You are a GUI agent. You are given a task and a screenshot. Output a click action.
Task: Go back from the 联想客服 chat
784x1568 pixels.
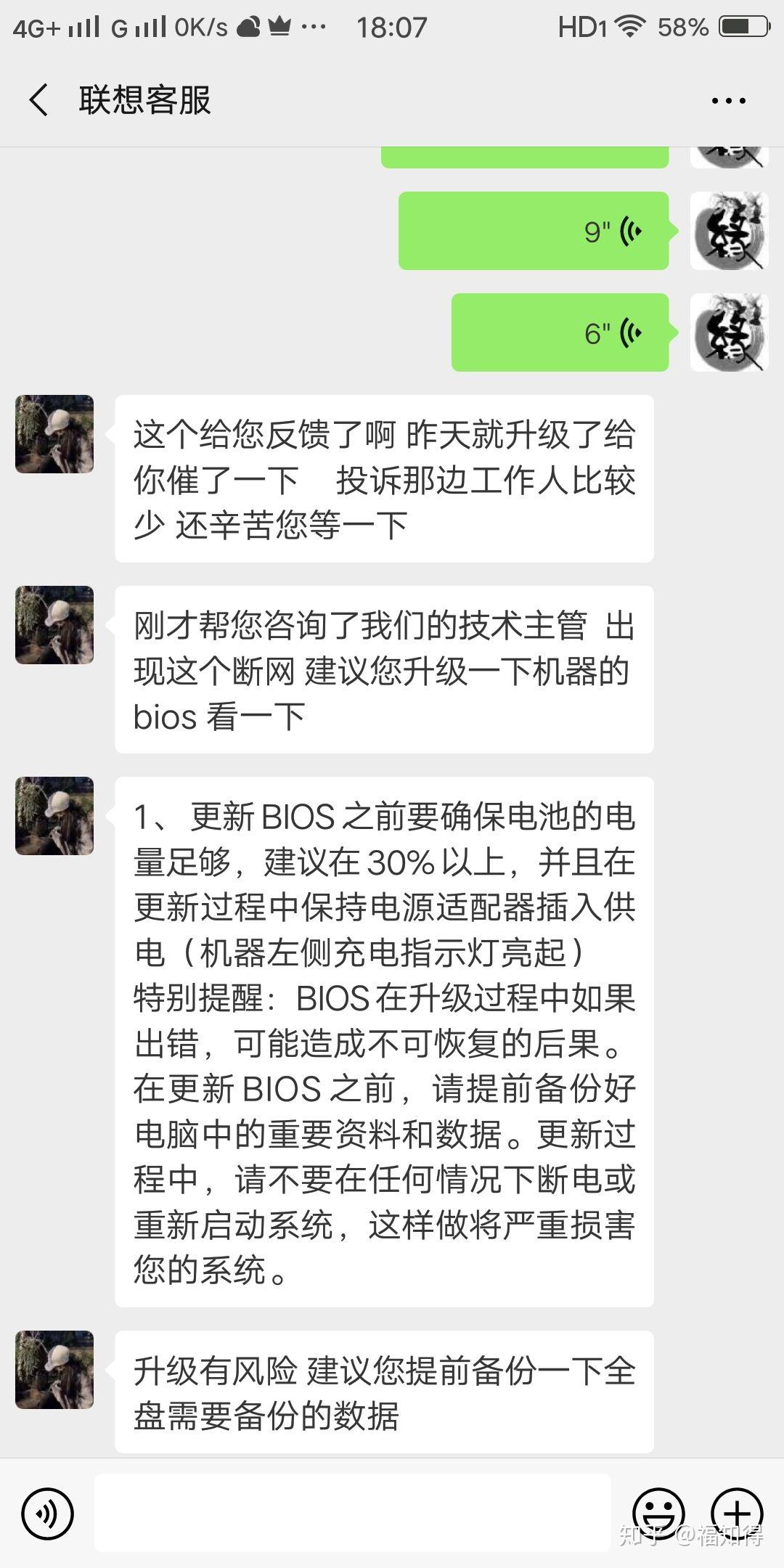point(38,100)
